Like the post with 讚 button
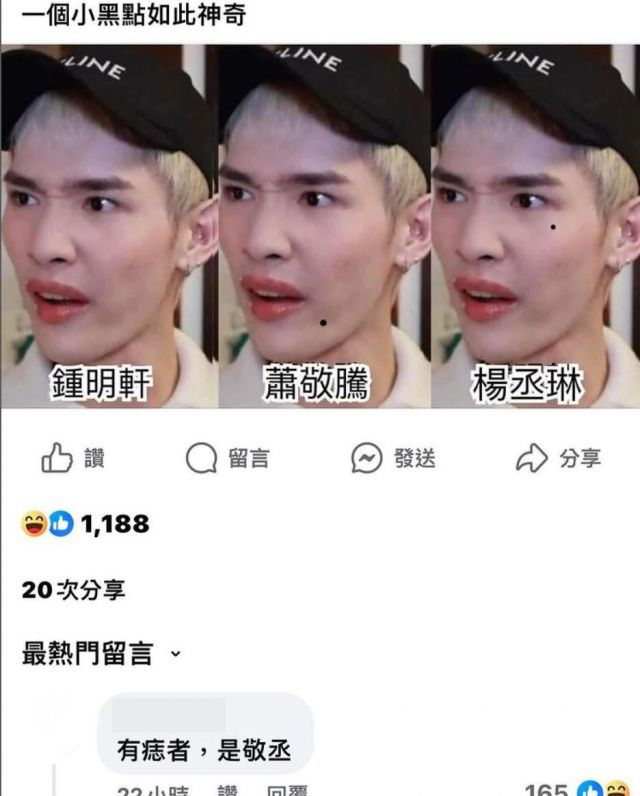The image size is (640, 796). (x=73, y=459)
